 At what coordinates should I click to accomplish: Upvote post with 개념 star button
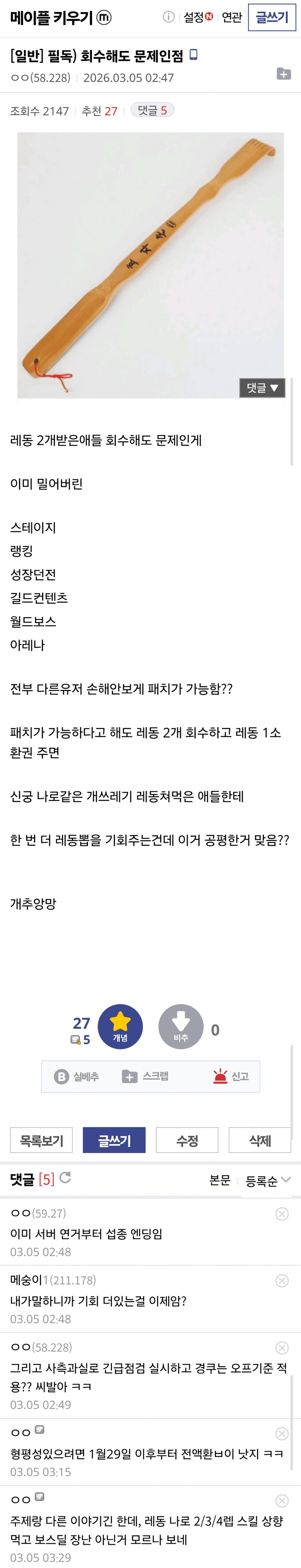point(120,1026)
